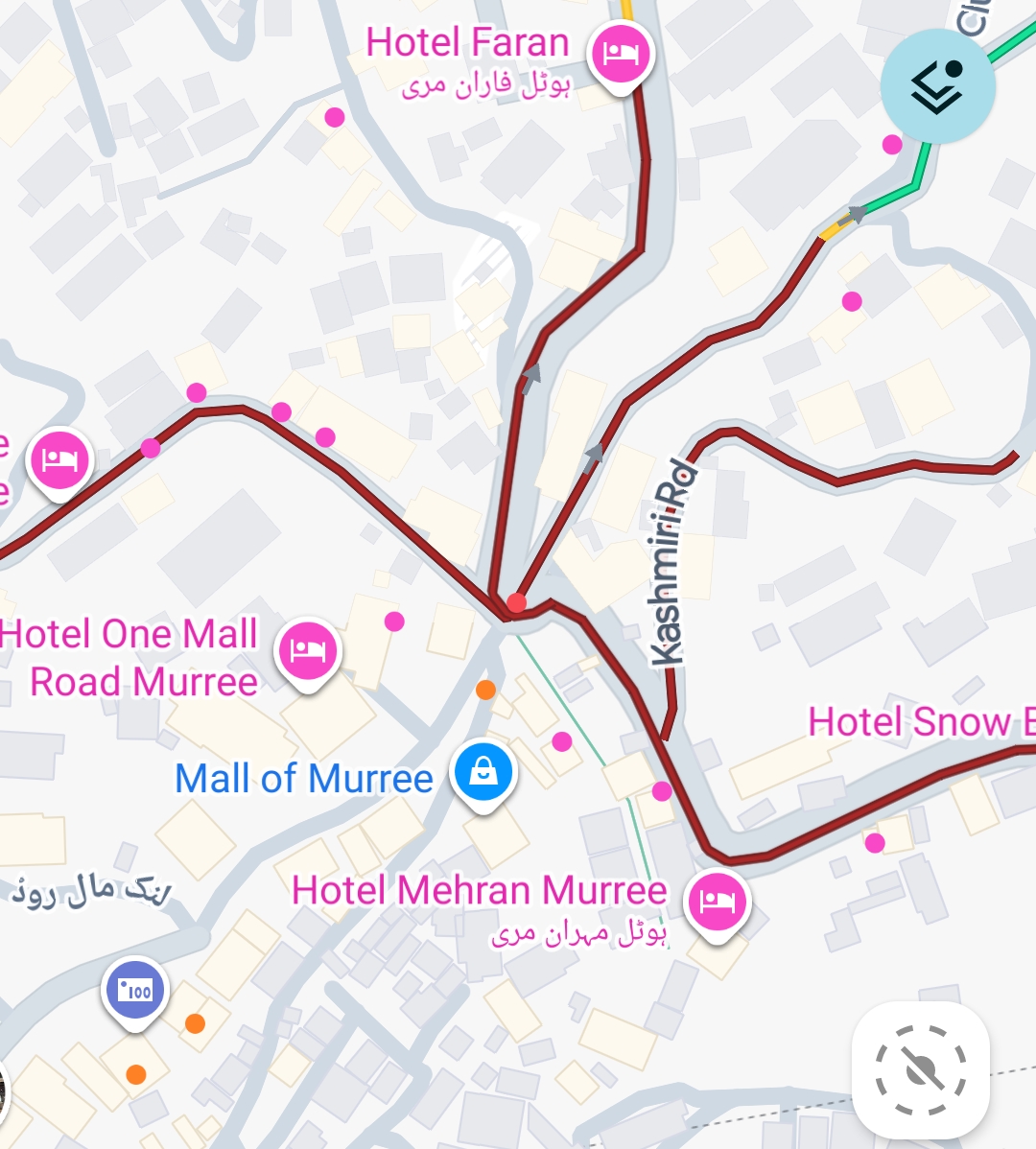
Task: Tap the Mall of Murree shopping pin
Action: [x=484, y=771]
